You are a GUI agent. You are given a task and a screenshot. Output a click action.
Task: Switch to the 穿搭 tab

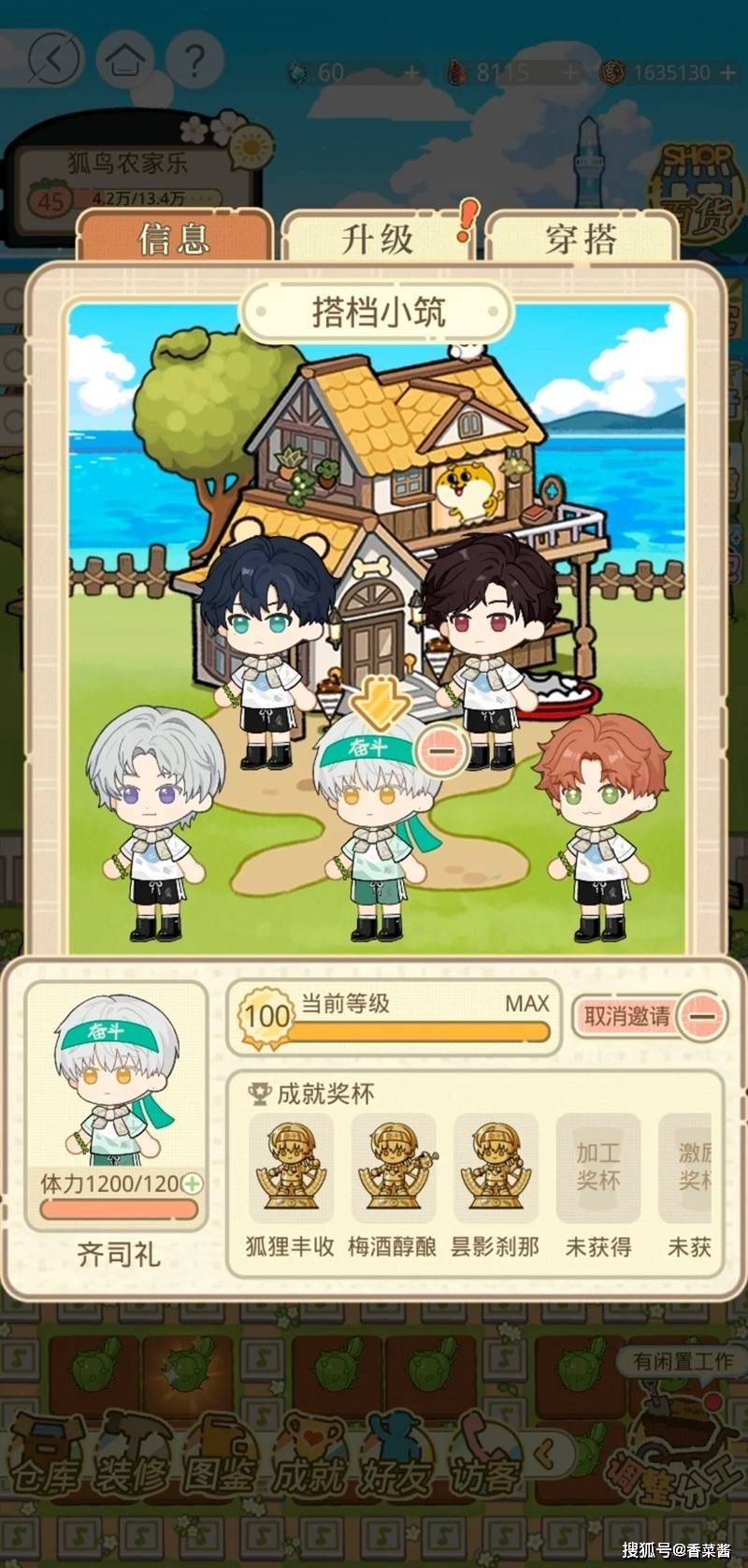coord(581,240)
